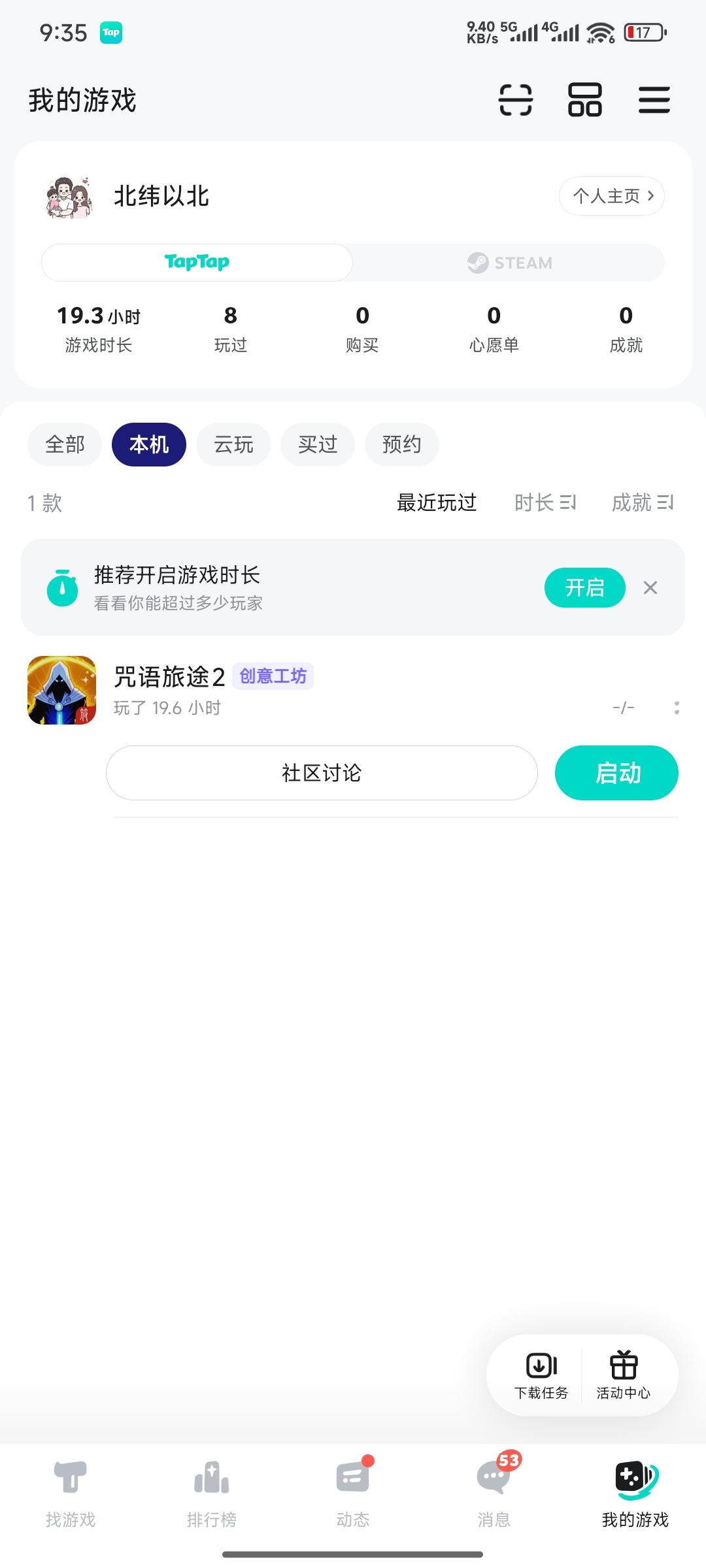
Task: Sort games by 时长
Action: coord(545,503)
